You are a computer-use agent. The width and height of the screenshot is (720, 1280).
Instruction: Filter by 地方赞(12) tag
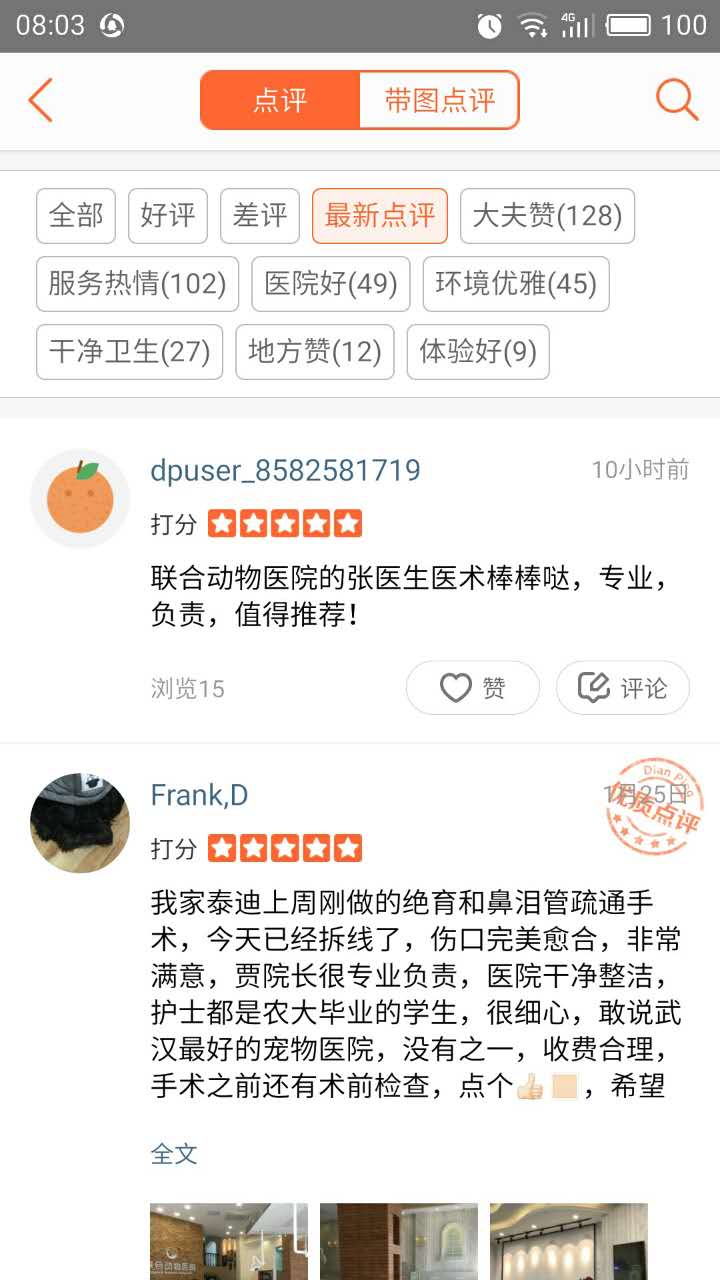pyautogui.click(x=315, y=352)
